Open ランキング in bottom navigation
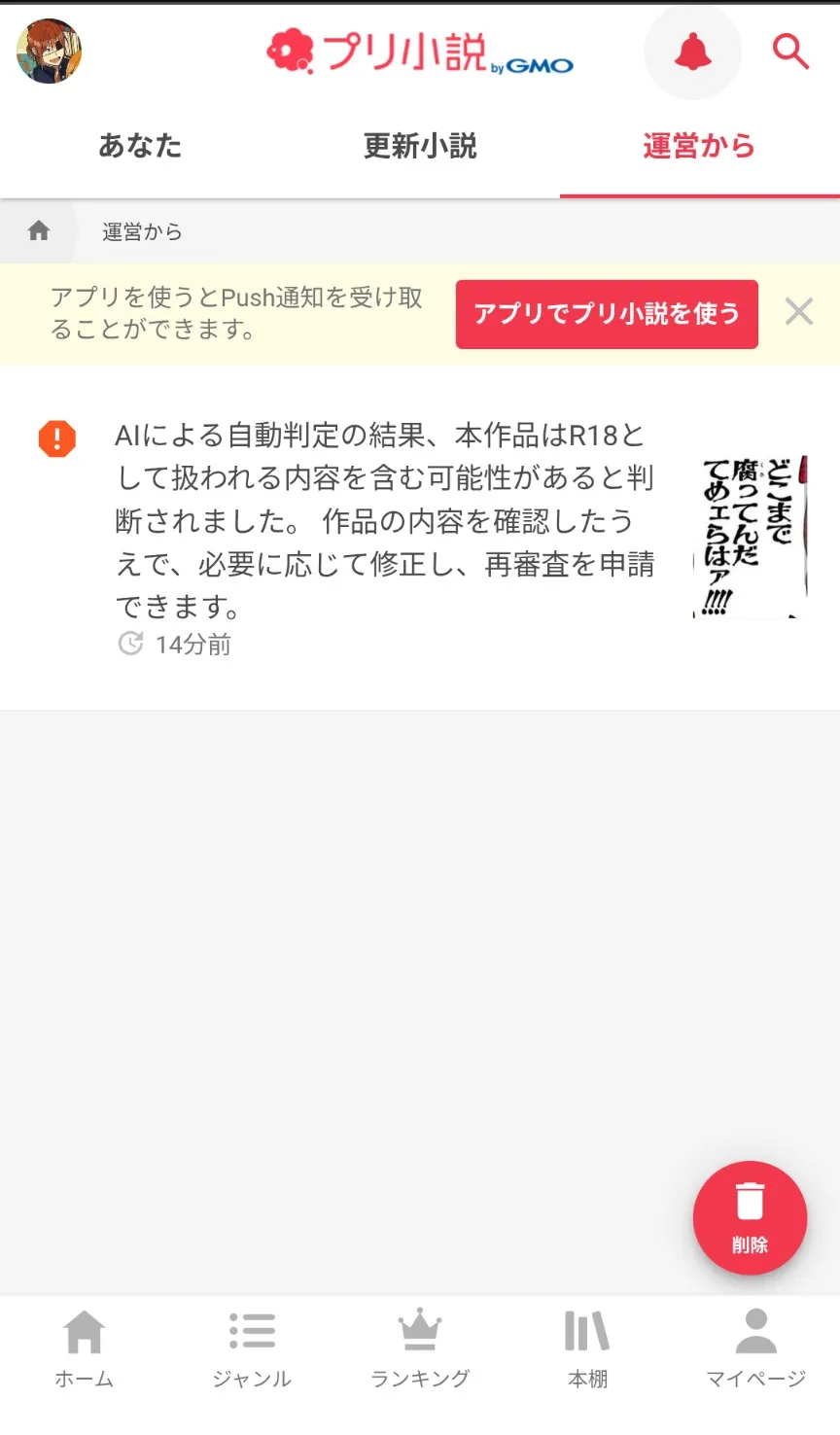This screenshot has height=1435, width=840. [x=420, y=1348]
